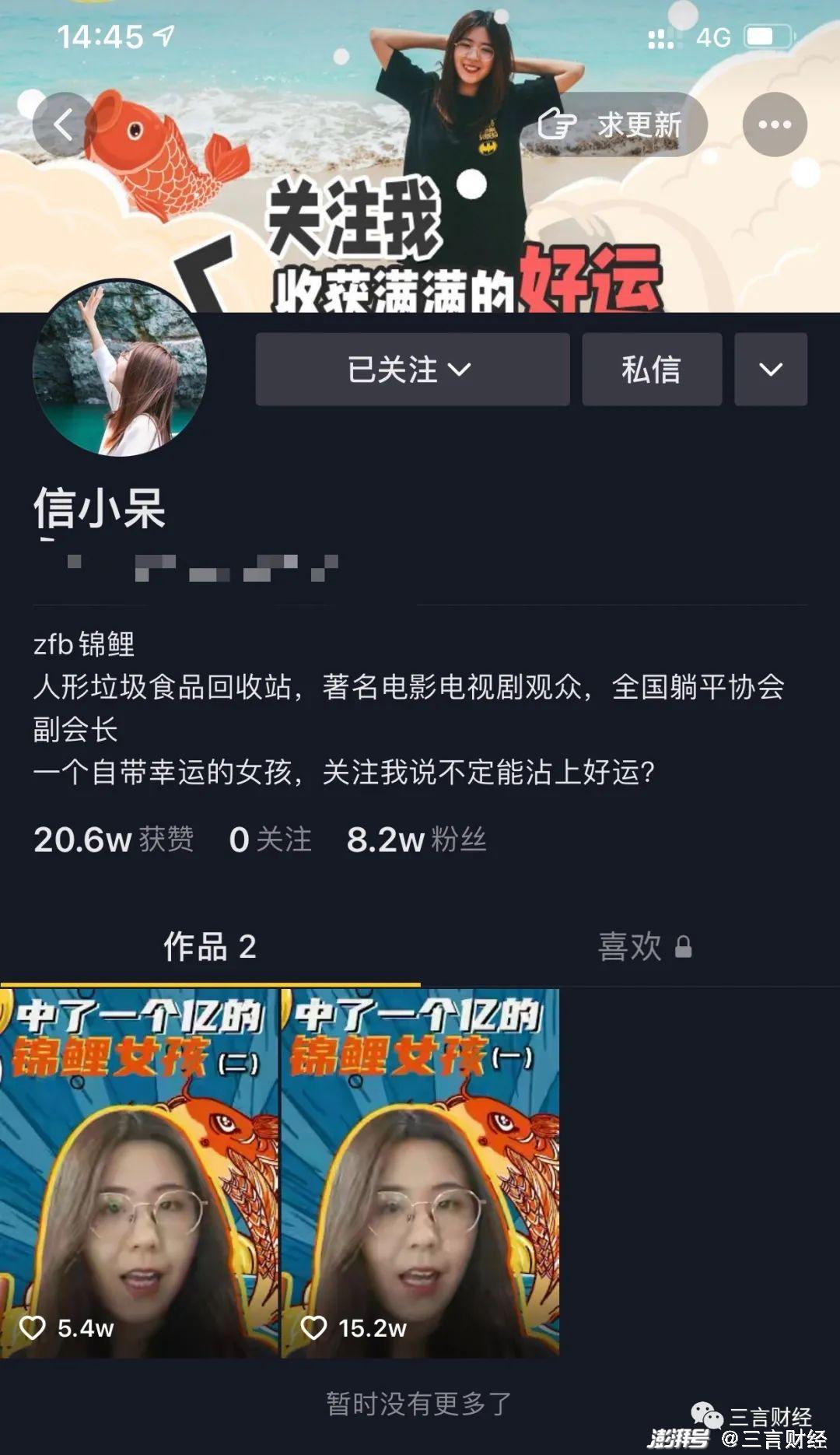Screen dimensions: 840x1455
Task: Go back using the arrow icon
Action: (64, 124)
